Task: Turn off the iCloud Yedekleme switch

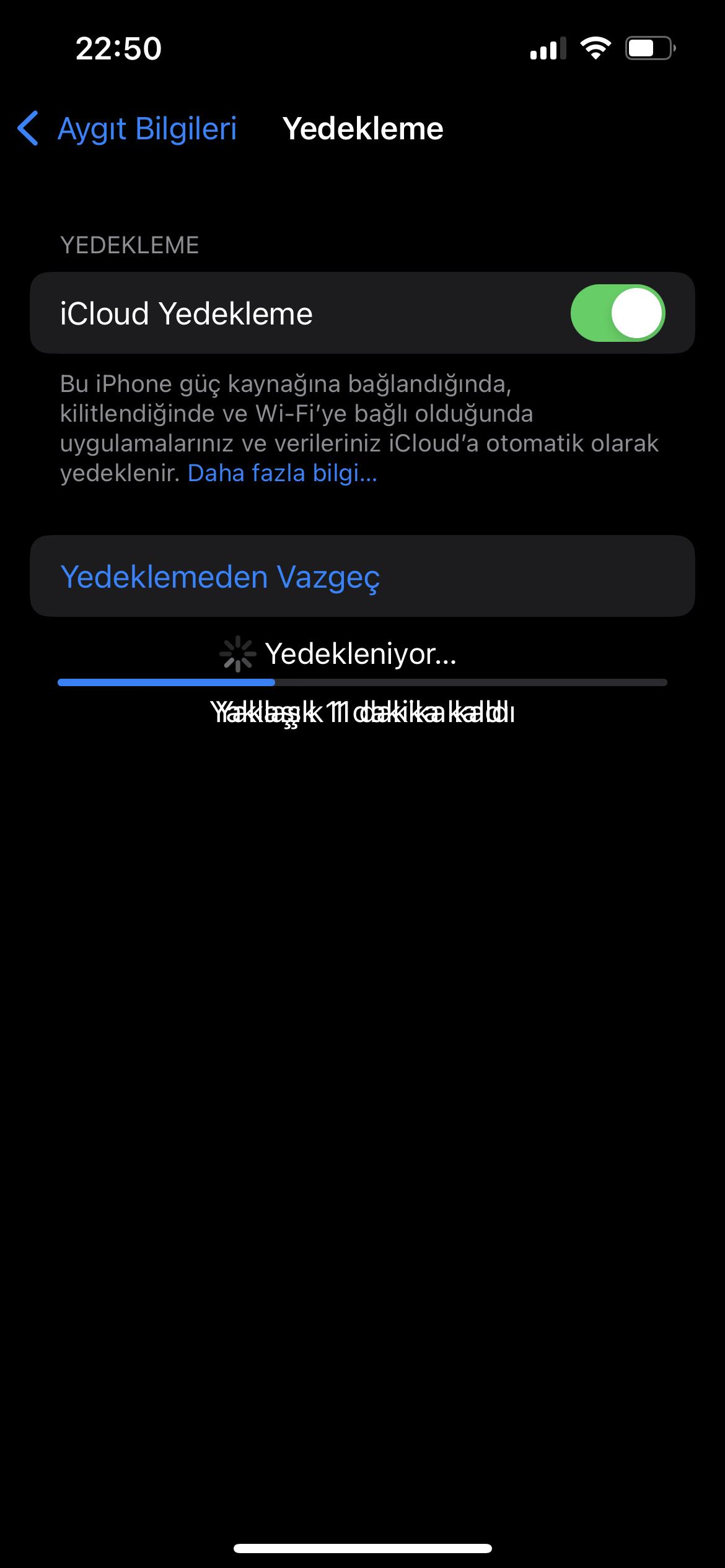Action: pos(617,313)
